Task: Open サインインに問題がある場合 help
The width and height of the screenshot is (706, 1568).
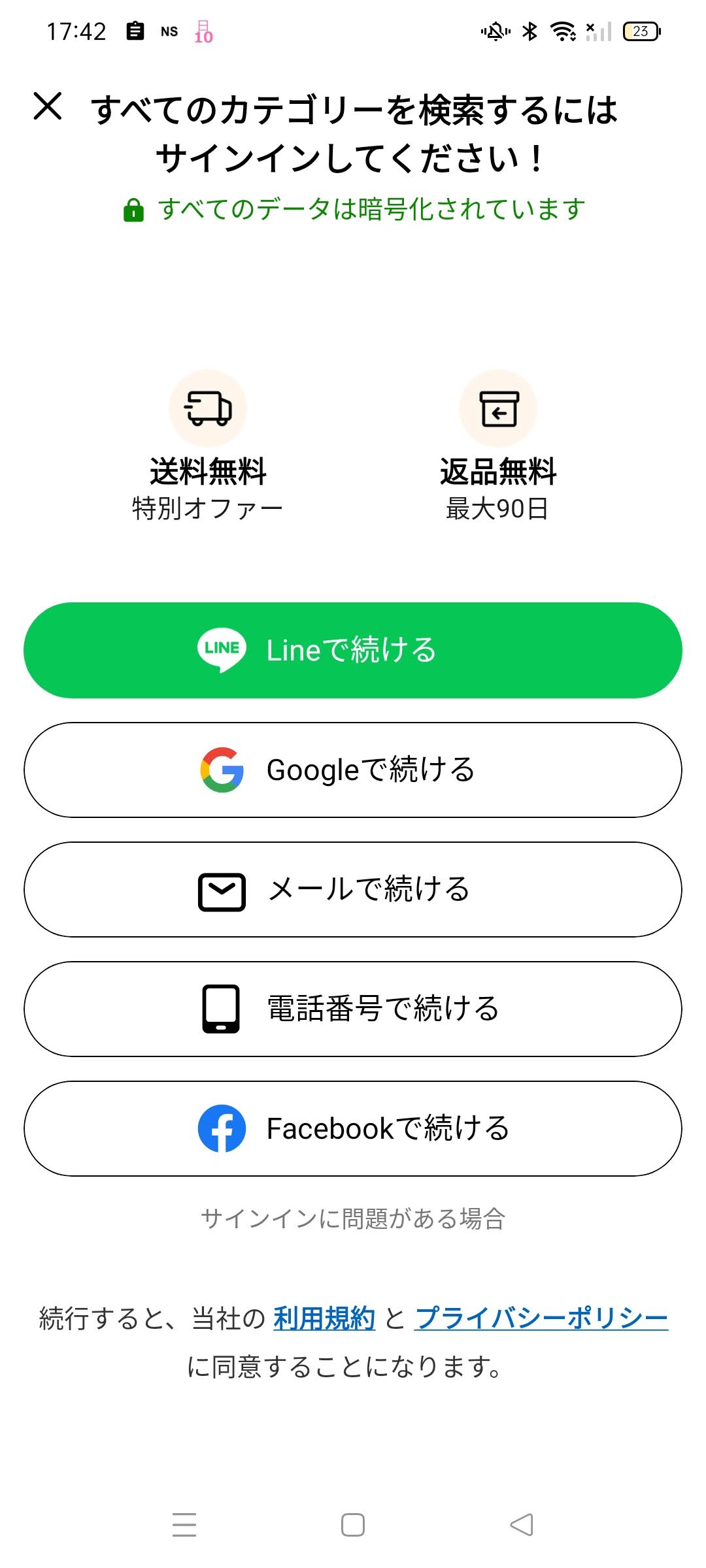Action: pyautogui.click(x=353, y=1219)
